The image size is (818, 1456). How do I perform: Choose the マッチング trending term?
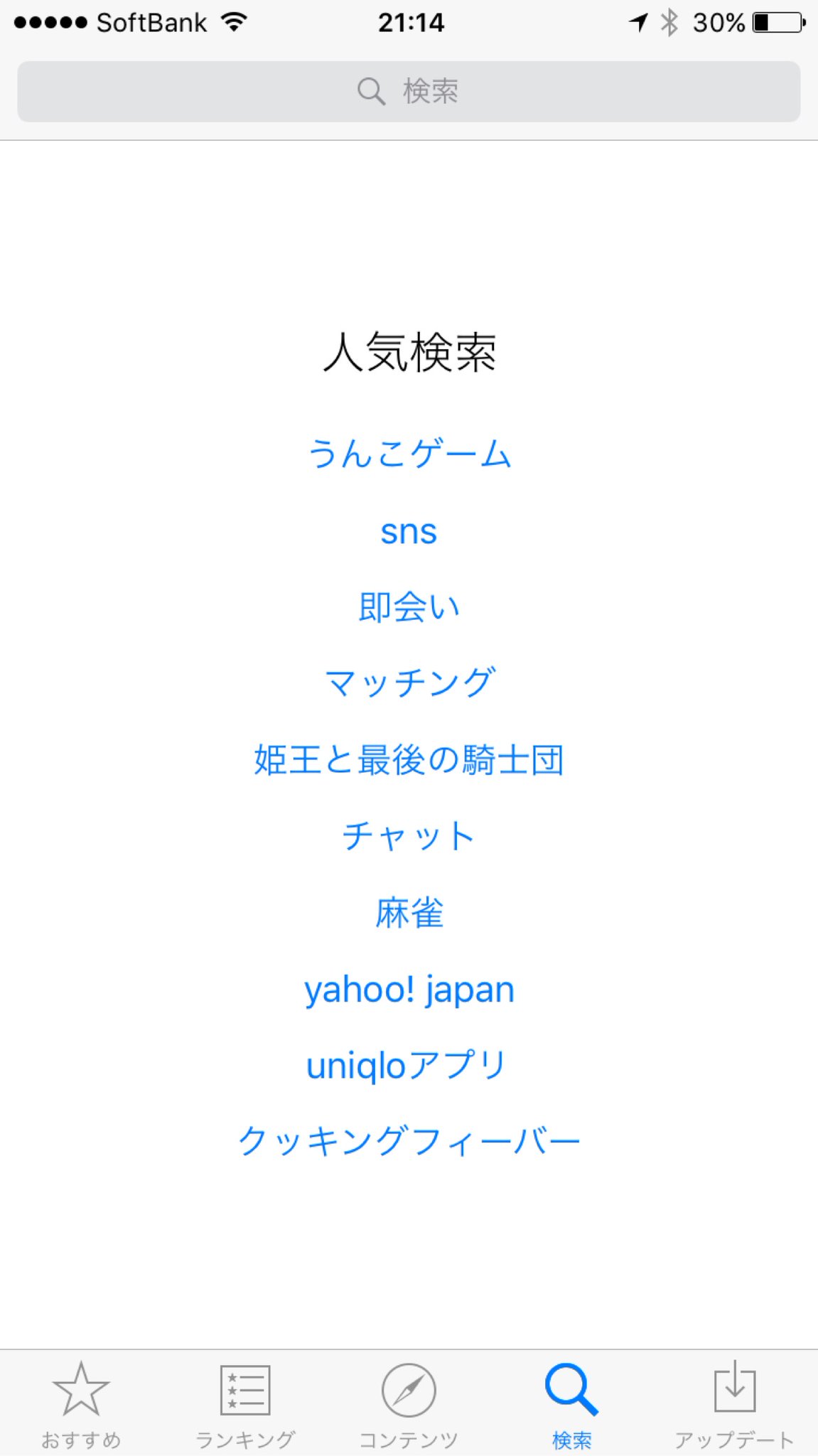409,683
